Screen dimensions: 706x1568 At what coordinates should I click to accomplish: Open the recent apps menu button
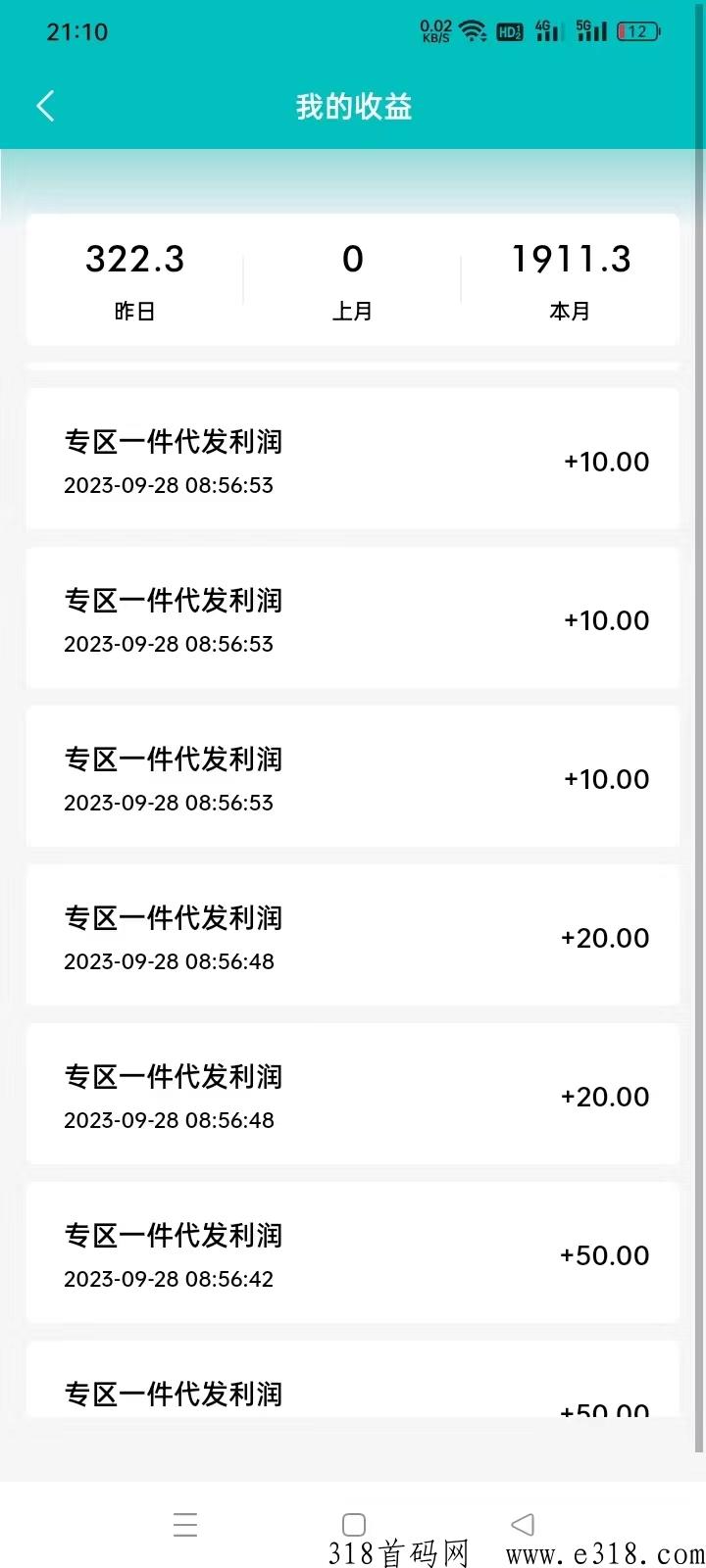point(185,1525)
